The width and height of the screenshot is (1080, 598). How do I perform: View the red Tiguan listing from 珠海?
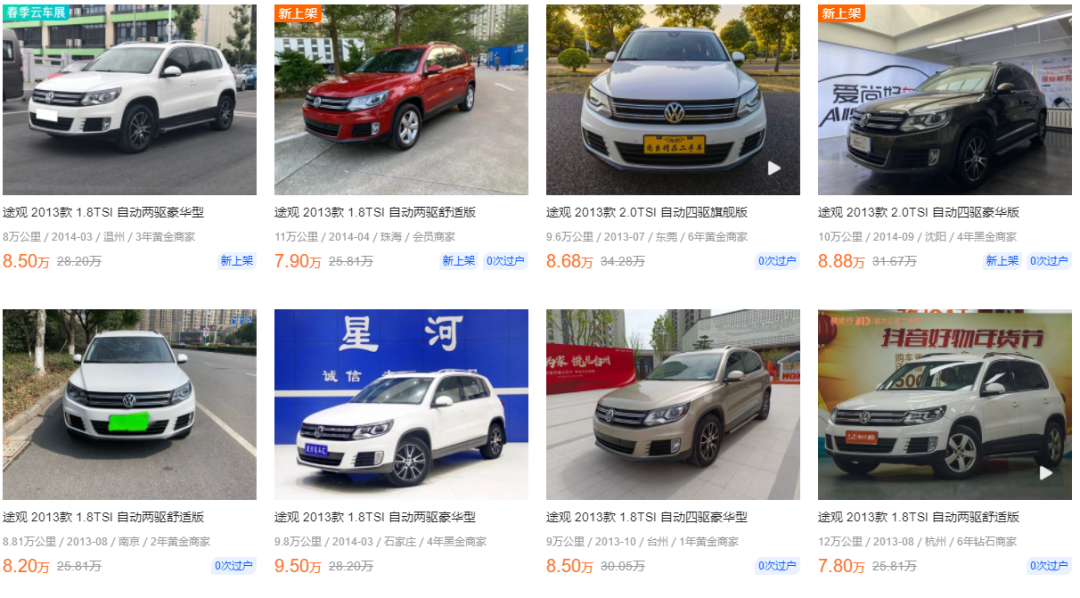point(401,100)
